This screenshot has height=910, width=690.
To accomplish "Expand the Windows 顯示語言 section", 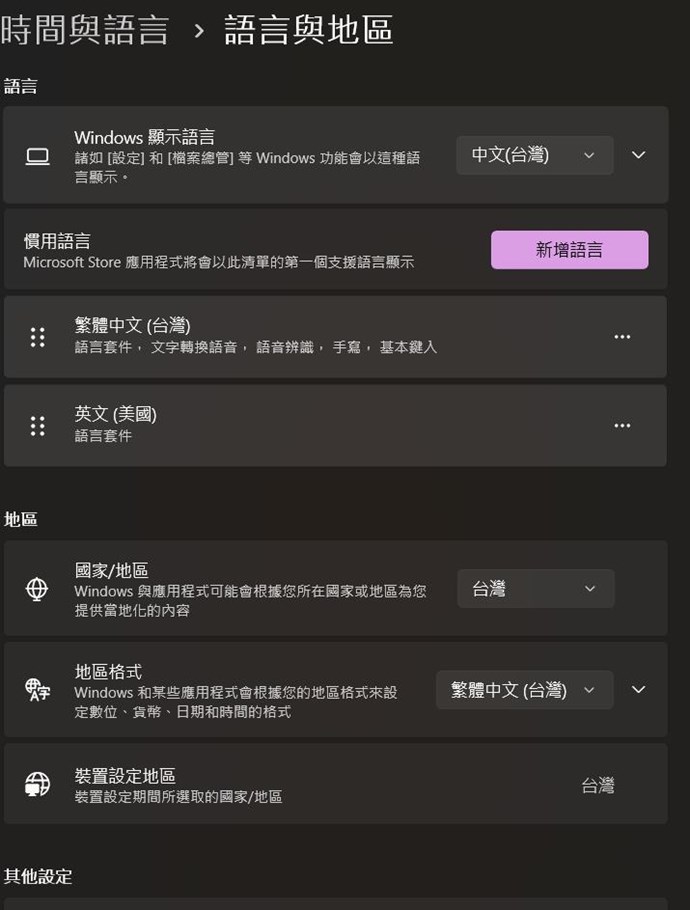I will pyautogui.click(x=638, y=155).
